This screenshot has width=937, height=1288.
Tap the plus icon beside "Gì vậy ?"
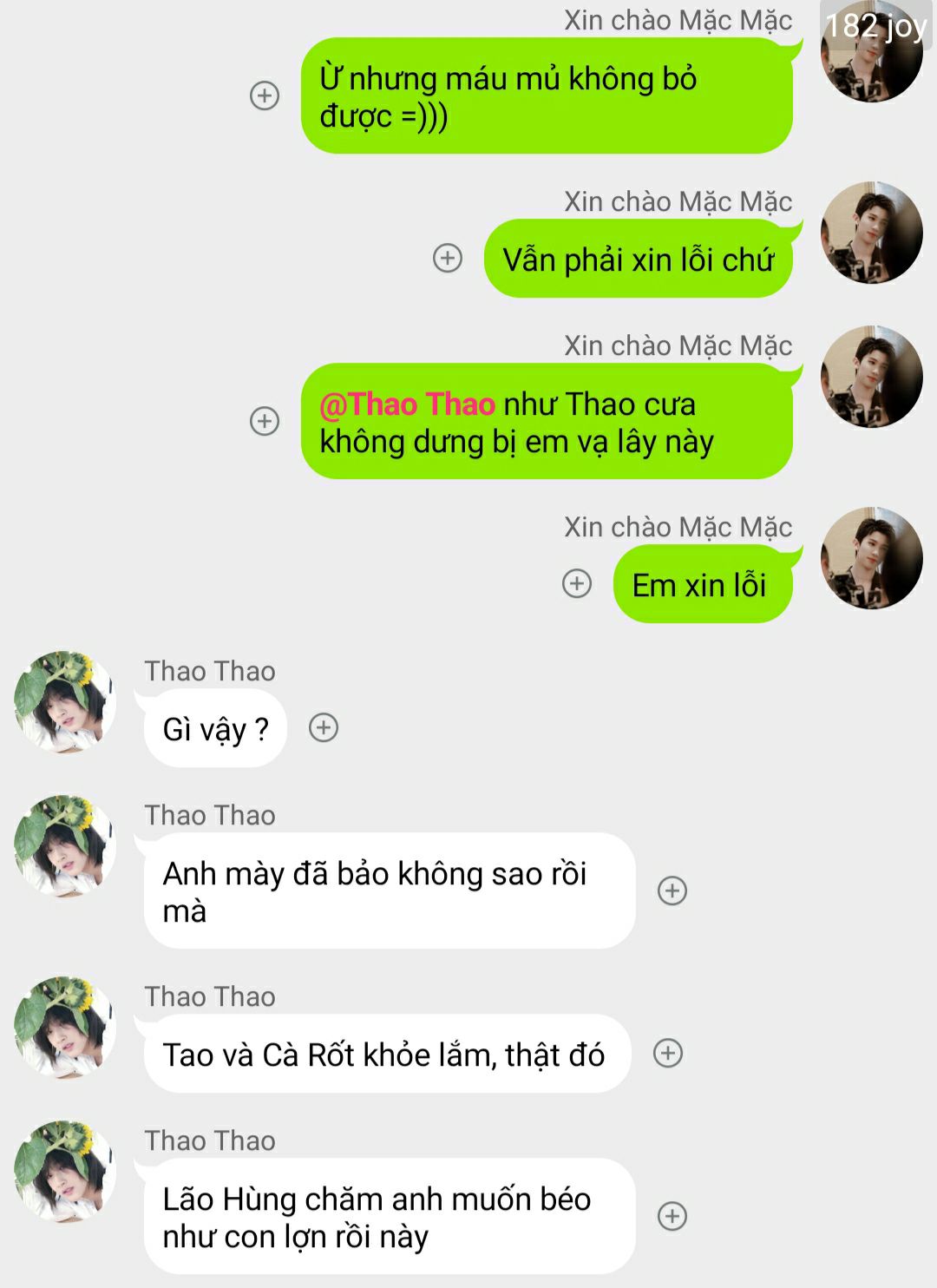point(324,727)
